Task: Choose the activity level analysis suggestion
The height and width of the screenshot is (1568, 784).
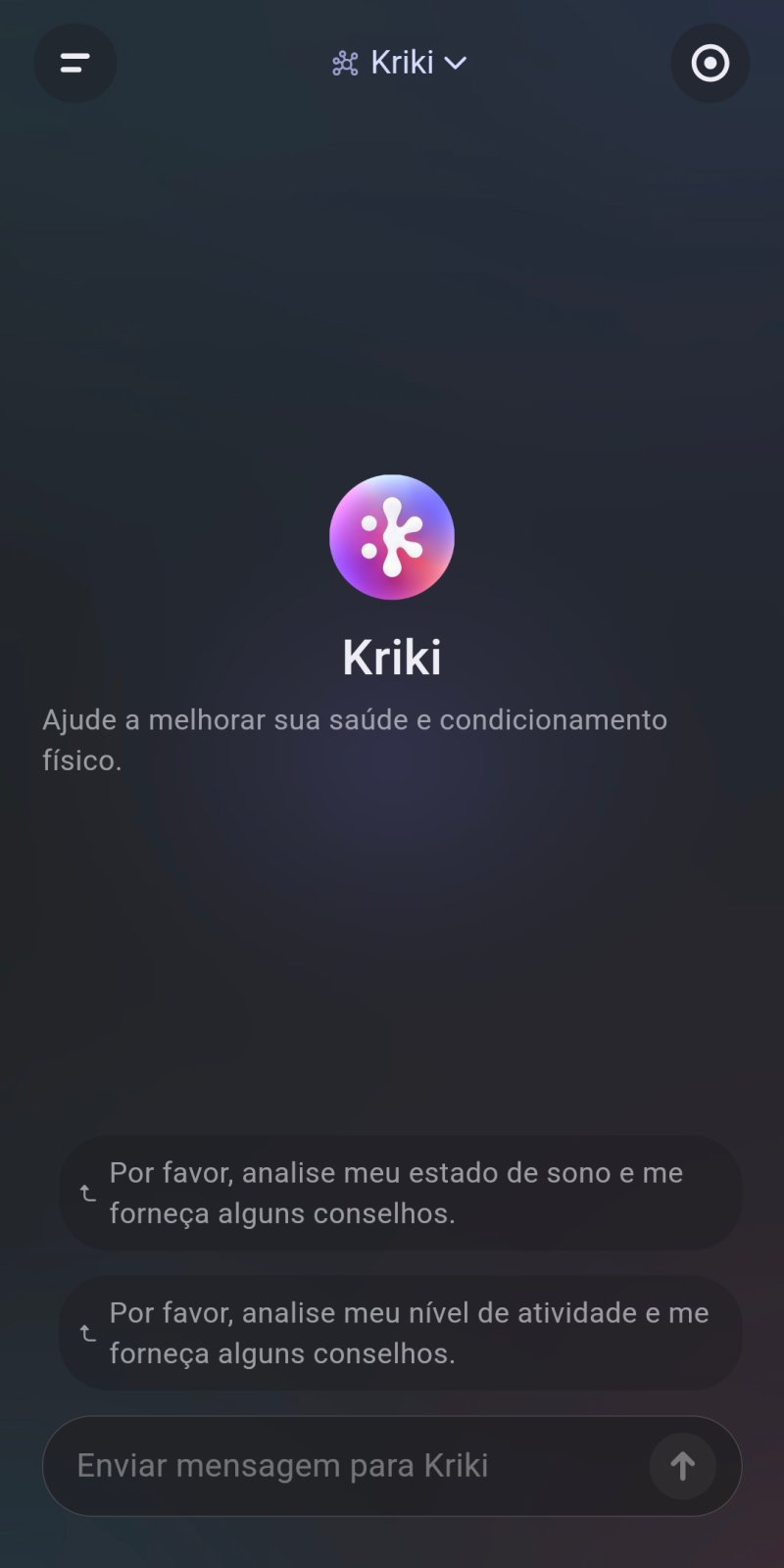Action: tap(400, 1333)
